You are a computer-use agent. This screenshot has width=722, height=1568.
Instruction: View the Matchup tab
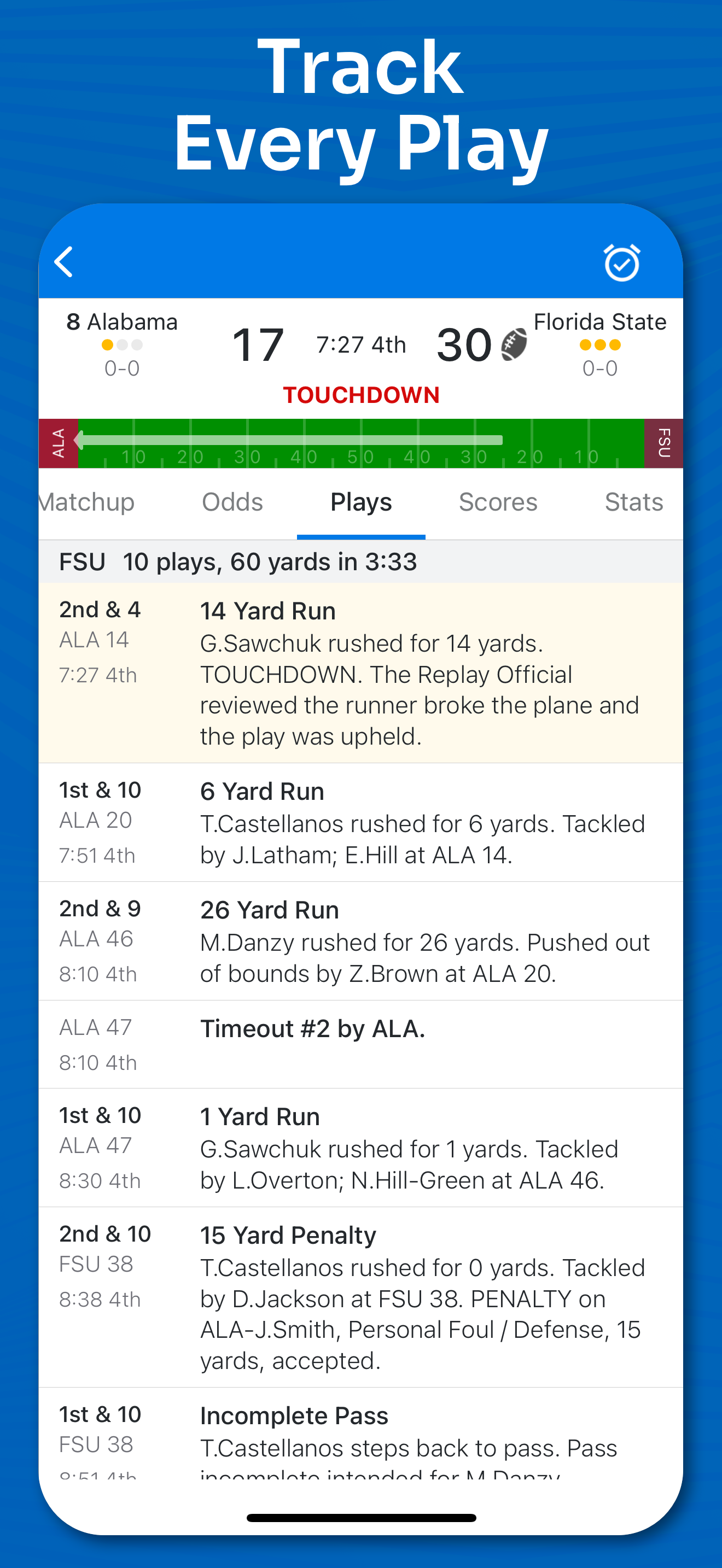(x=85, y=501)
